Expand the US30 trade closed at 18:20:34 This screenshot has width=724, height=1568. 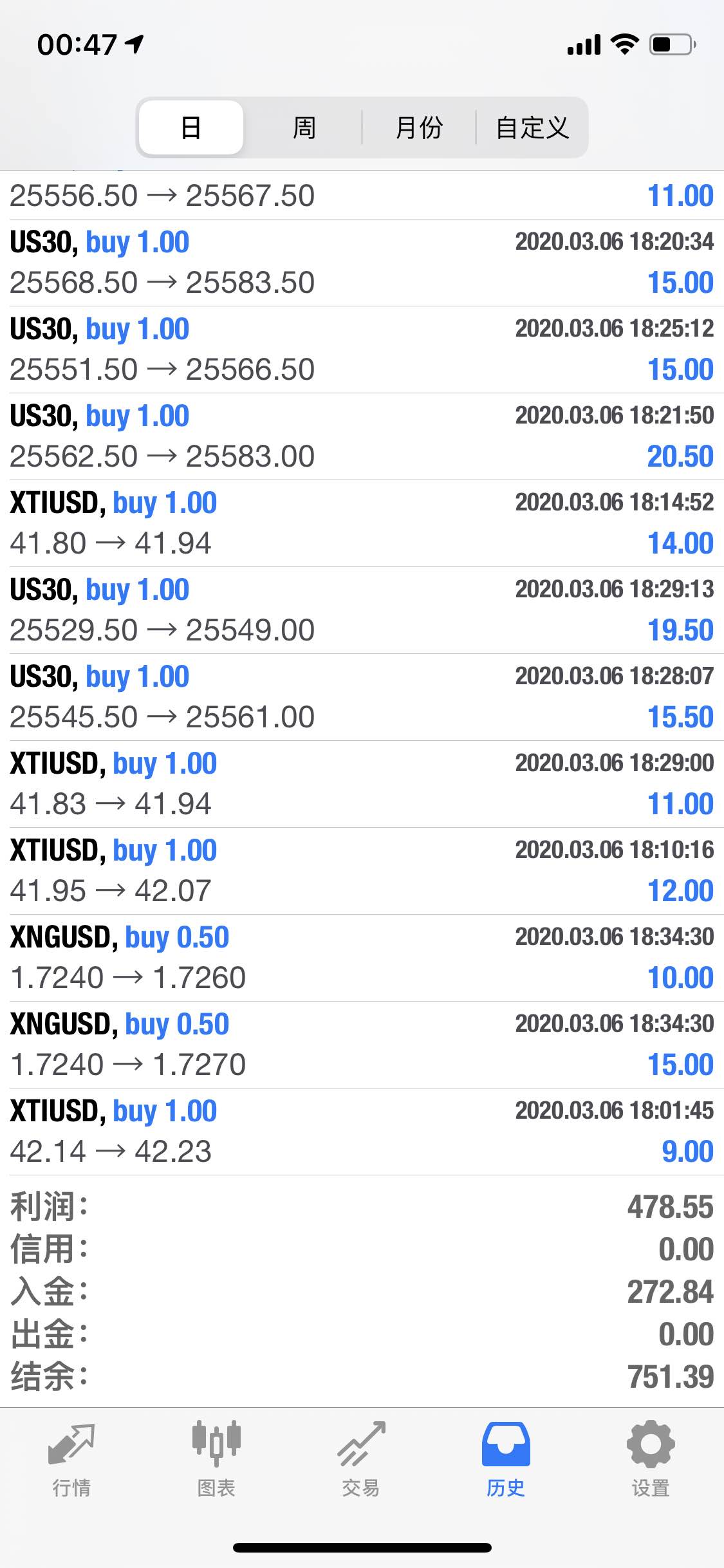362,263
